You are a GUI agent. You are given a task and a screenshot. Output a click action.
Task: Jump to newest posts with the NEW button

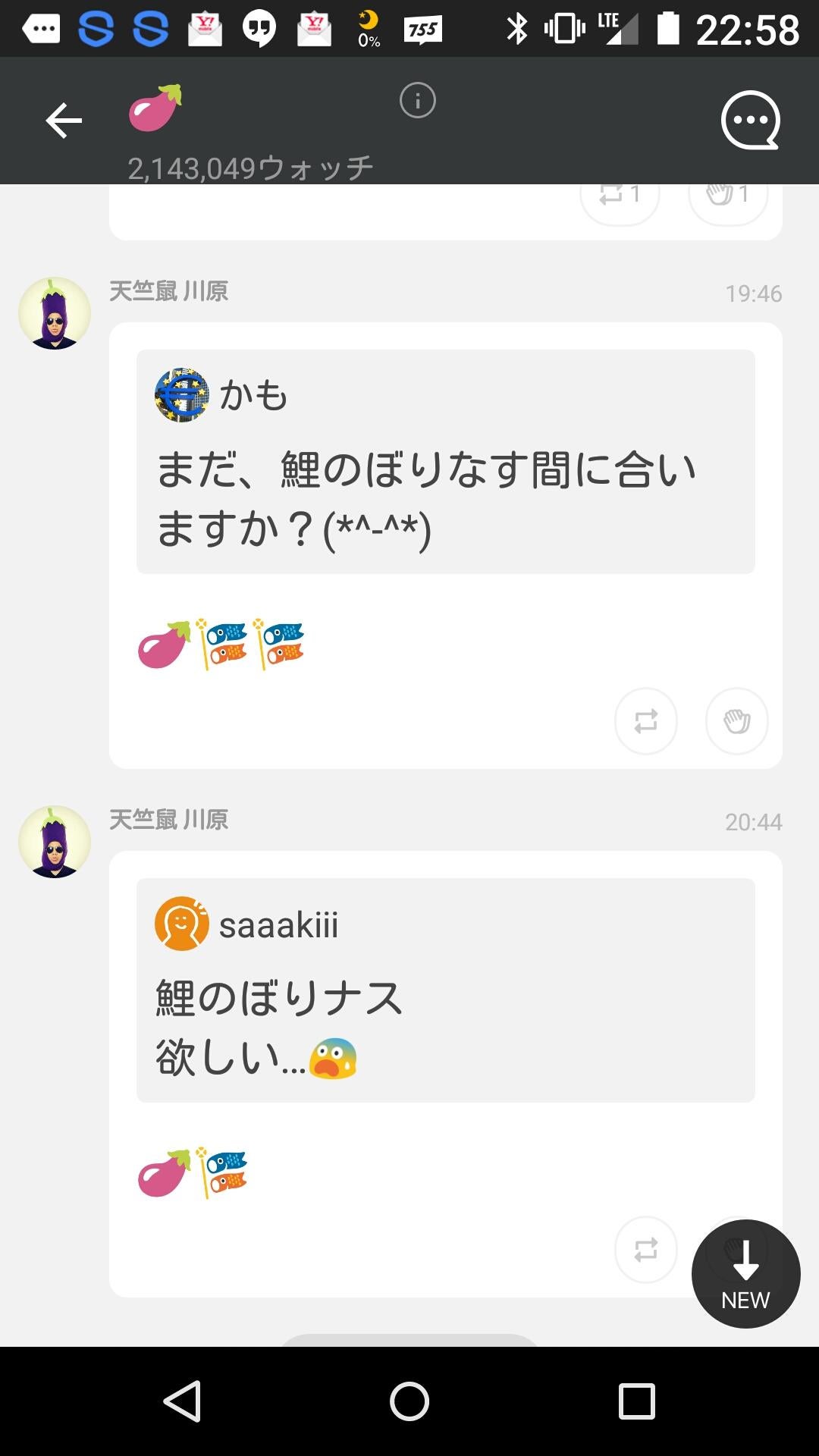coord(745,1274)
